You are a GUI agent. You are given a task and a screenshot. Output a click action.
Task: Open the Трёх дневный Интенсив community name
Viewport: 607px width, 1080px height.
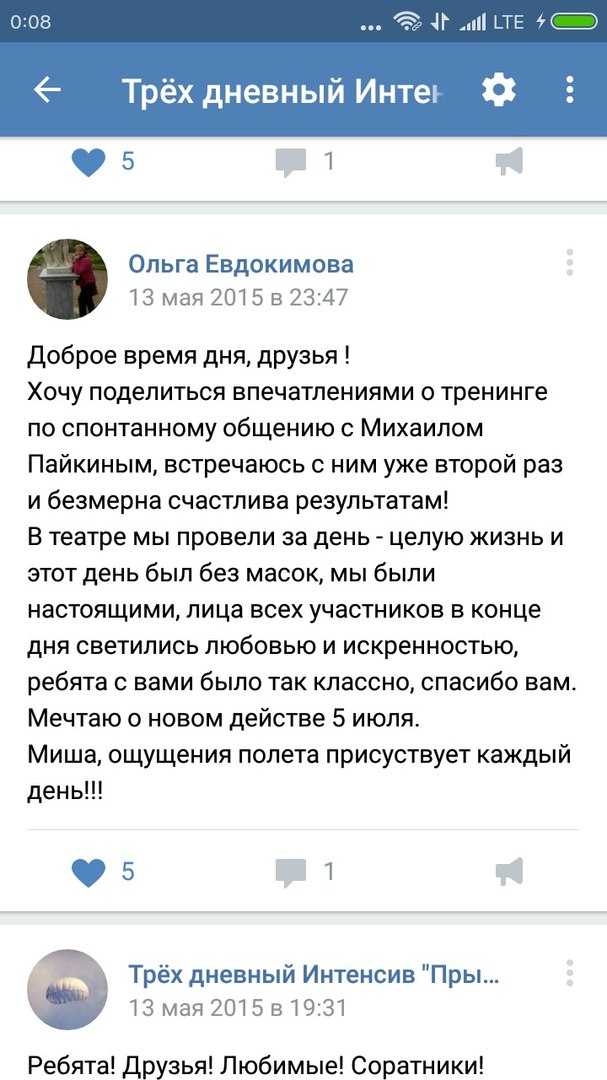point(313,975)
